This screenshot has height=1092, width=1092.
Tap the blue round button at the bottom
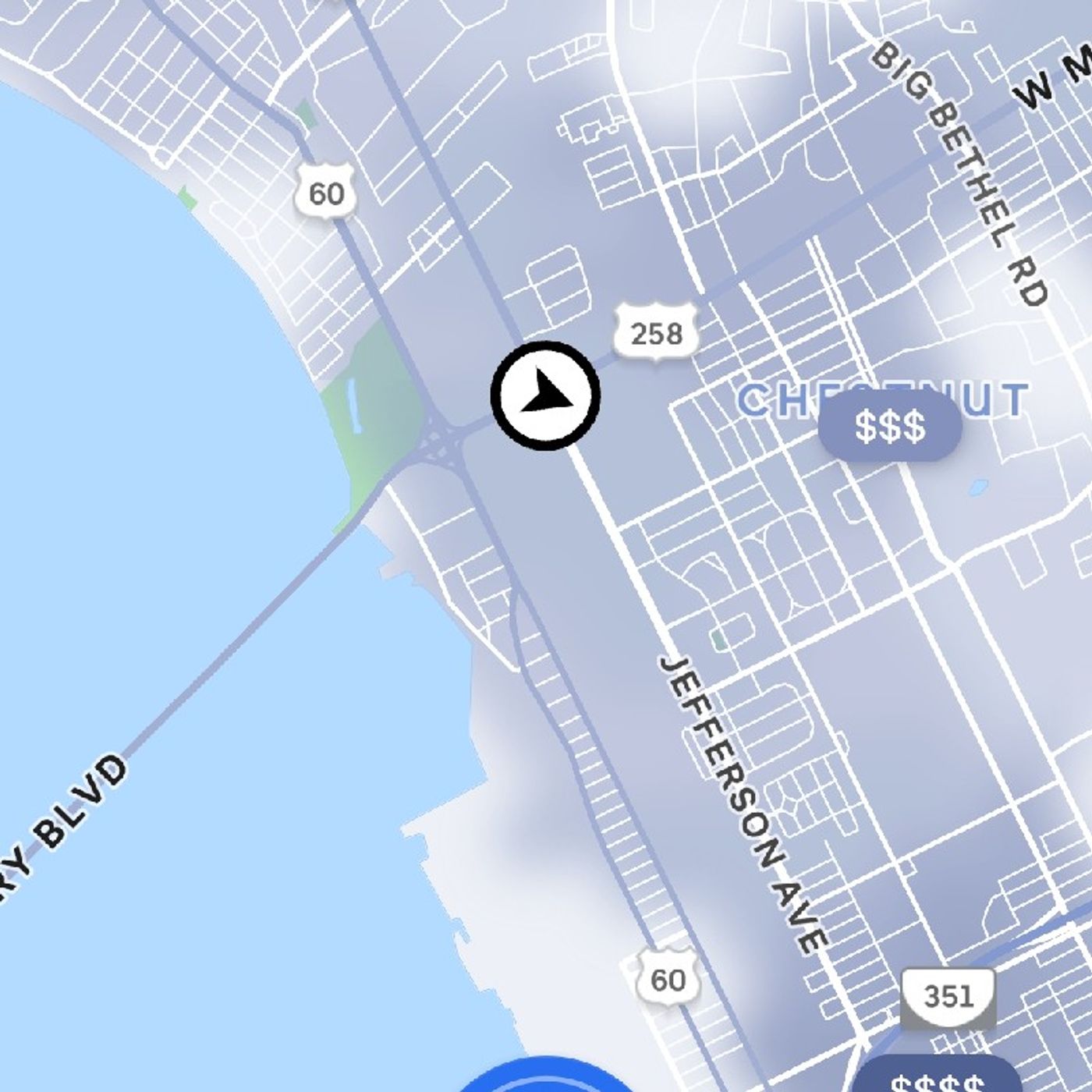(546, 1080)
